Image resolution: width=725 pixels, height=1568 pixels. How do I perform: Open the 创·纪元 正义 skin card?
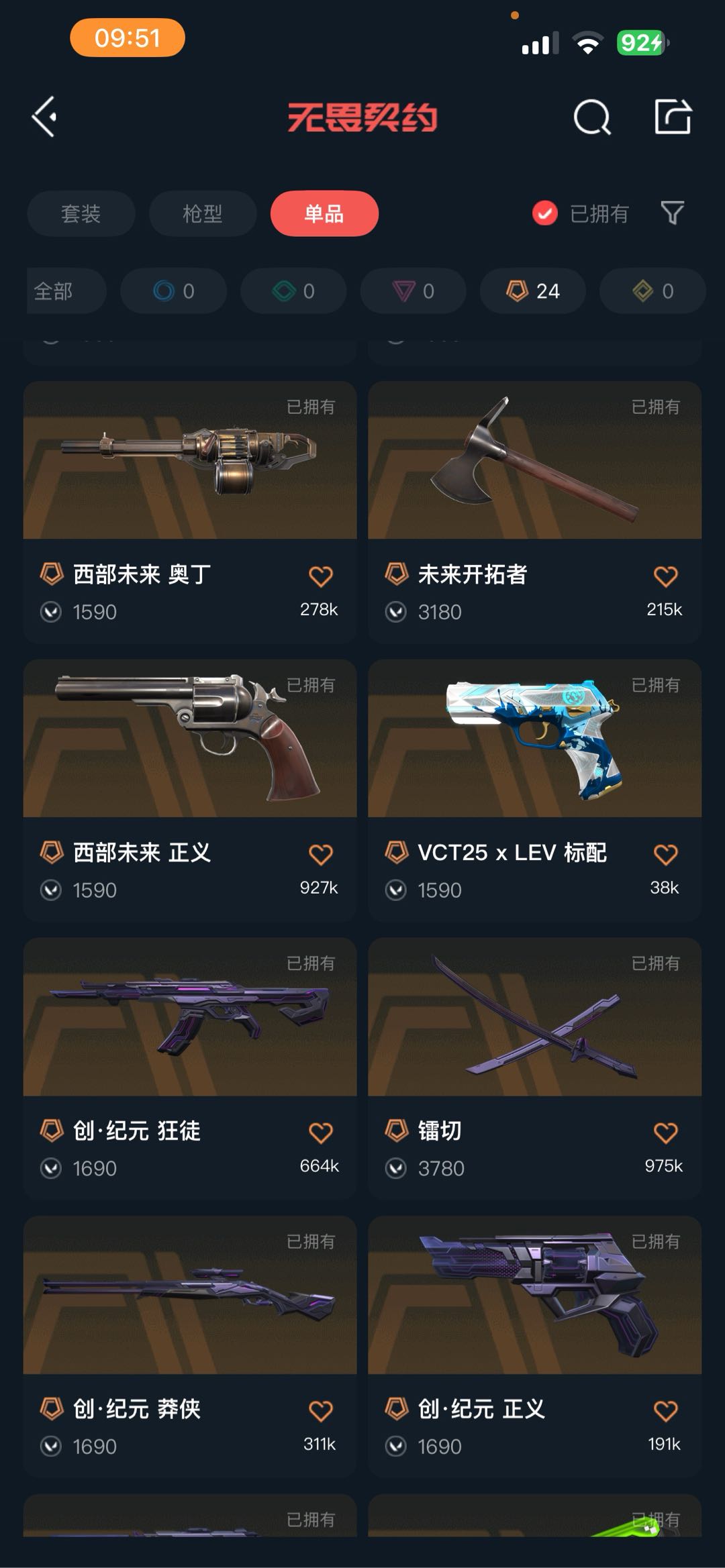pos(534,1295)
